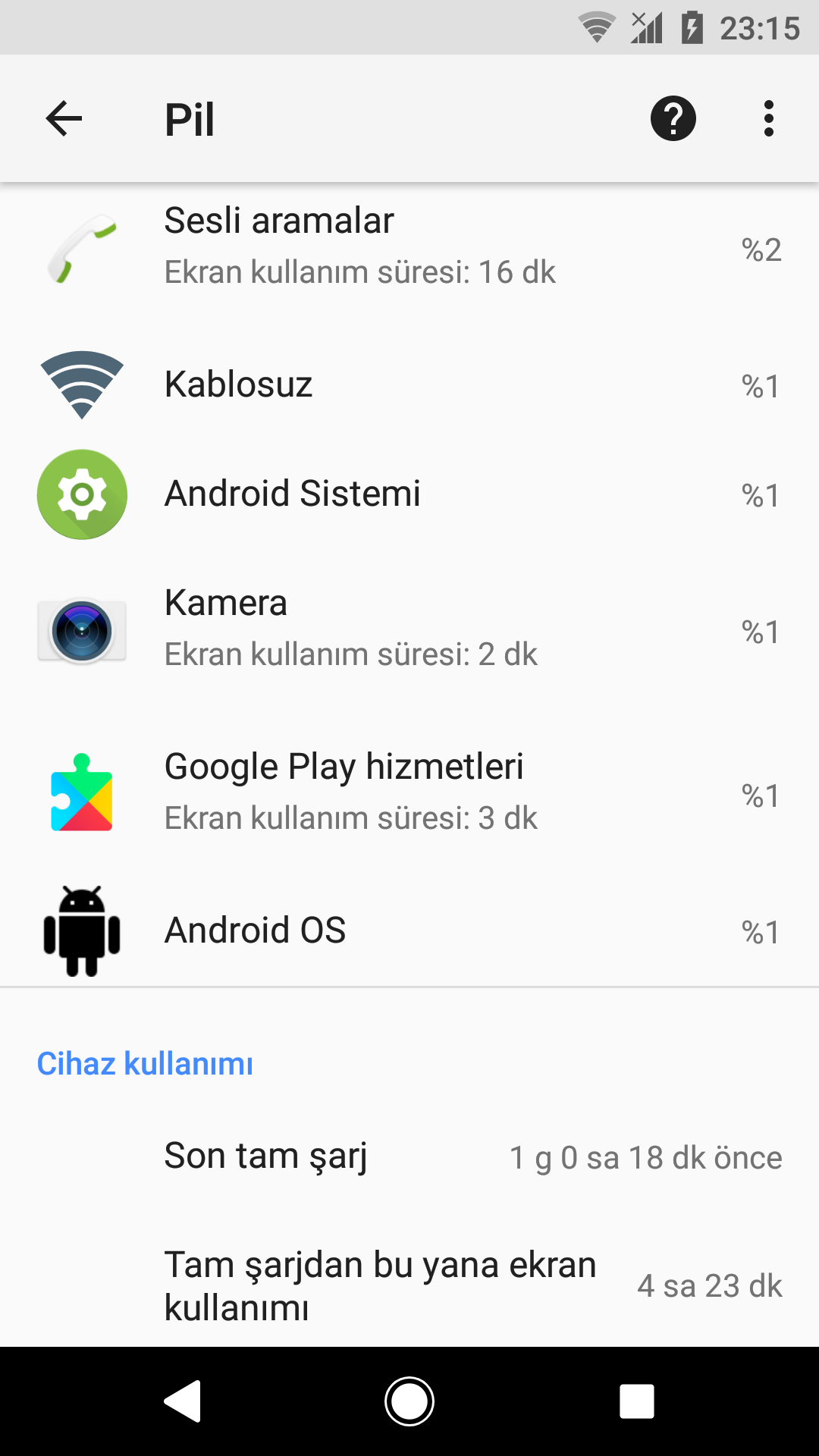Tap the Android OS row
The width and height of the screenshot is (819, 1456).
tap(409, 931)
